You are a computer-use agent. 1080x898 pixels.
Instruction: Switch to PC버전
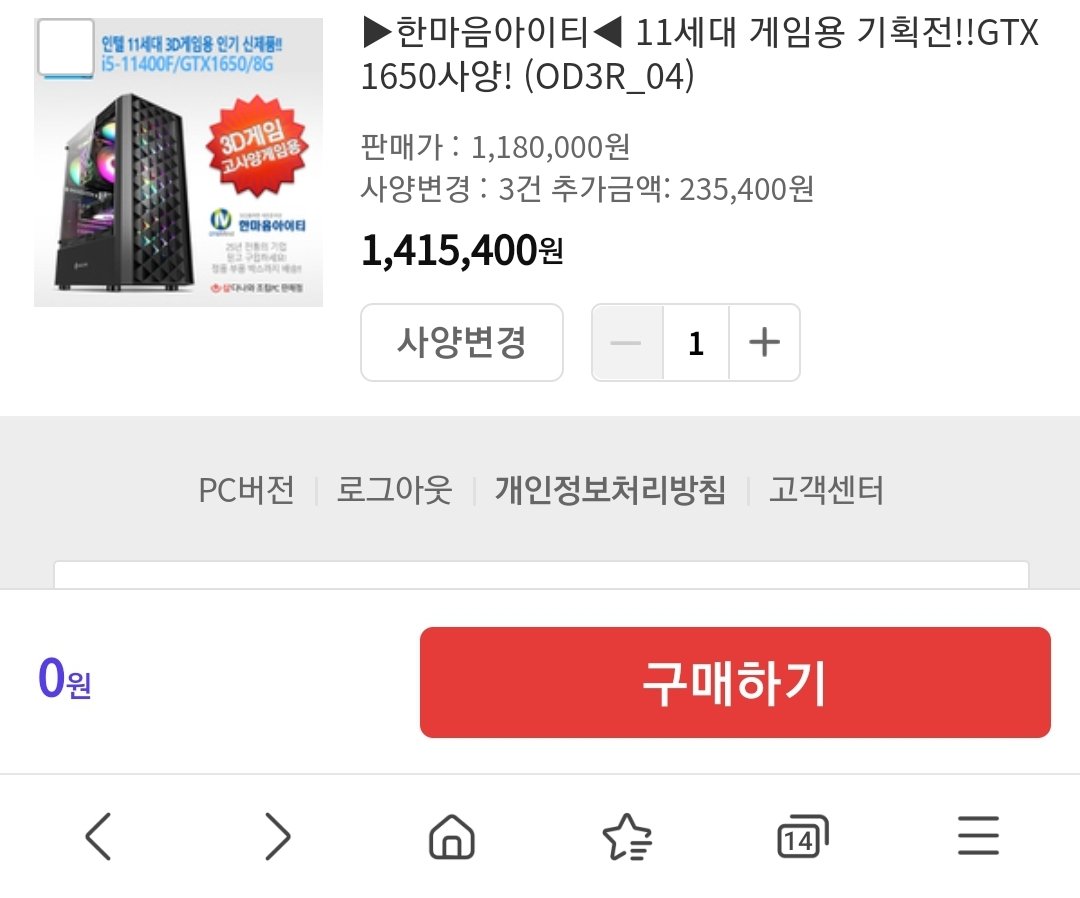[246, 491]
